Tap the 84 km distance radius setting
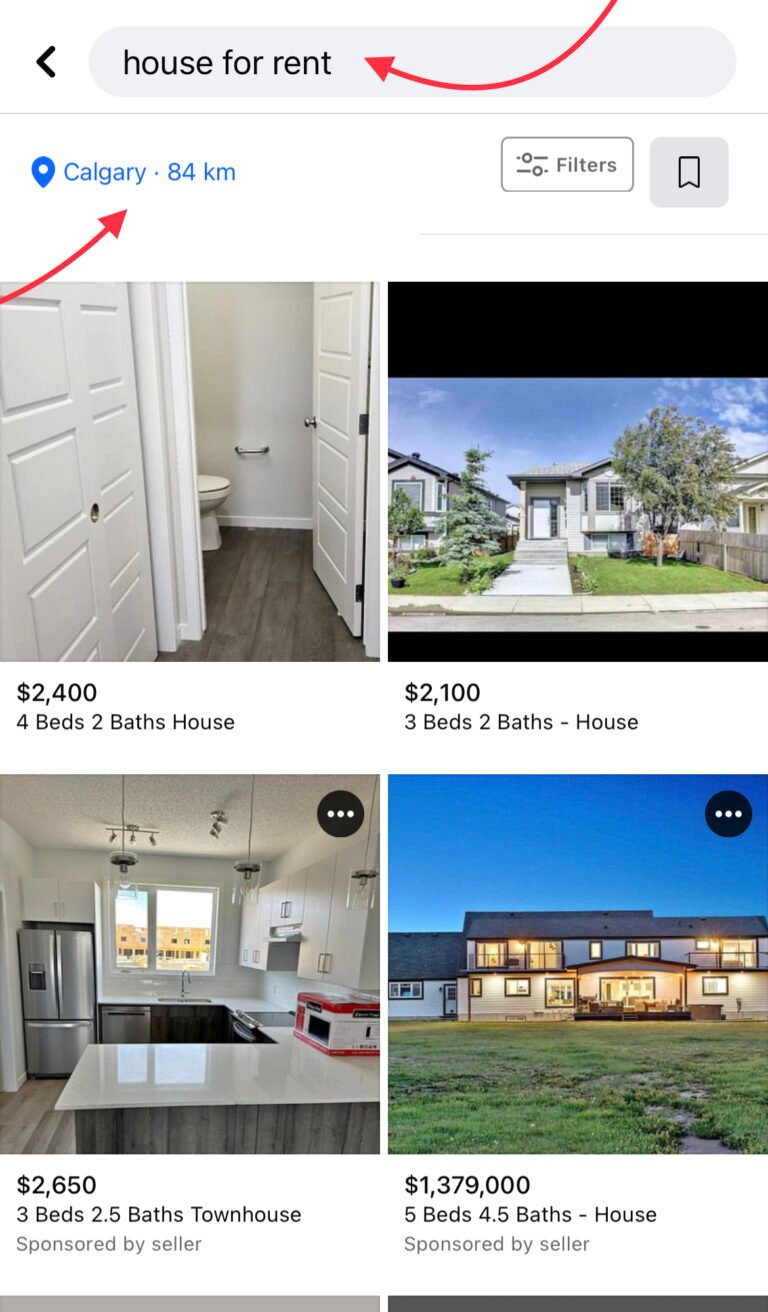This screenshot has height=1312, width=768. click(201, 172)
